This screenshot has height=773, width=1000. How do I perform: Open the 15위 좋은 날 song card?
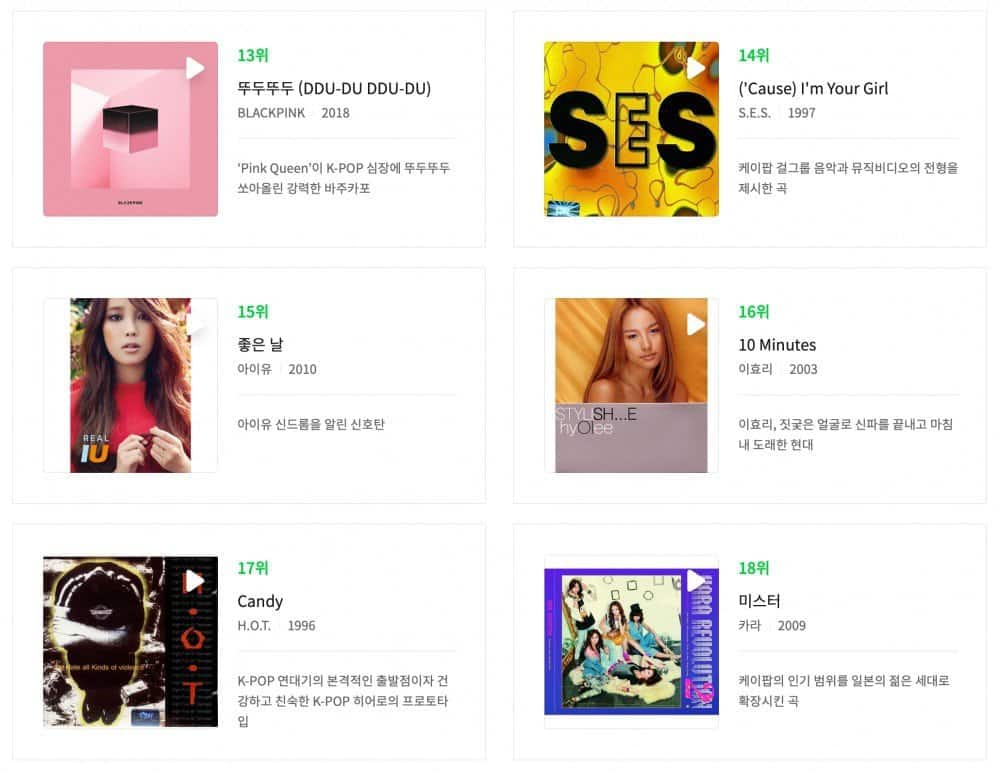point(260,345)
